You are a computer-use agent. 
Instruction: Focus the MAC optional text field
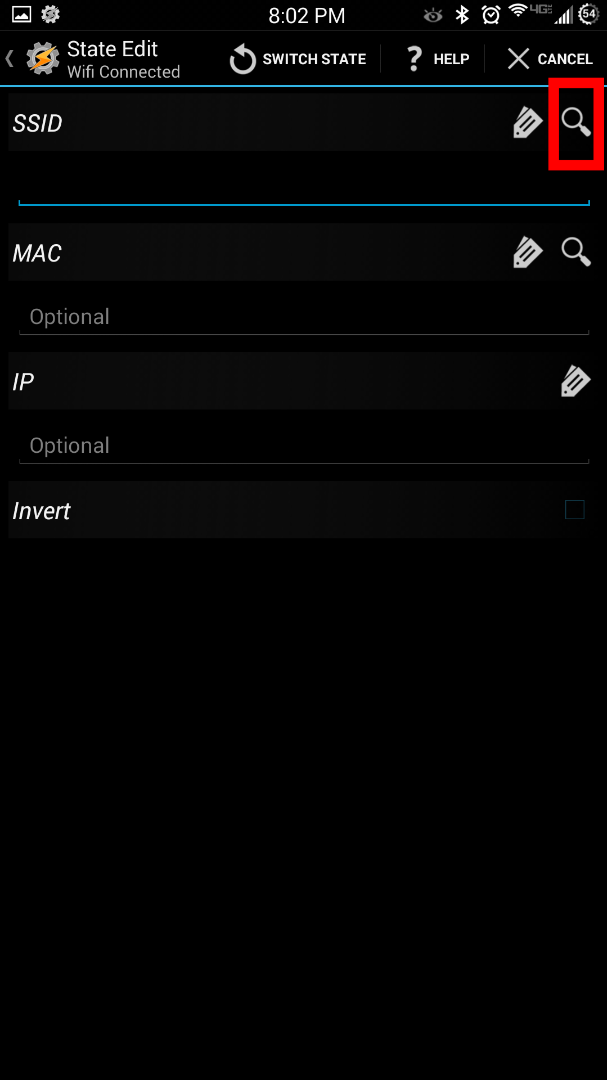point(303,317)
